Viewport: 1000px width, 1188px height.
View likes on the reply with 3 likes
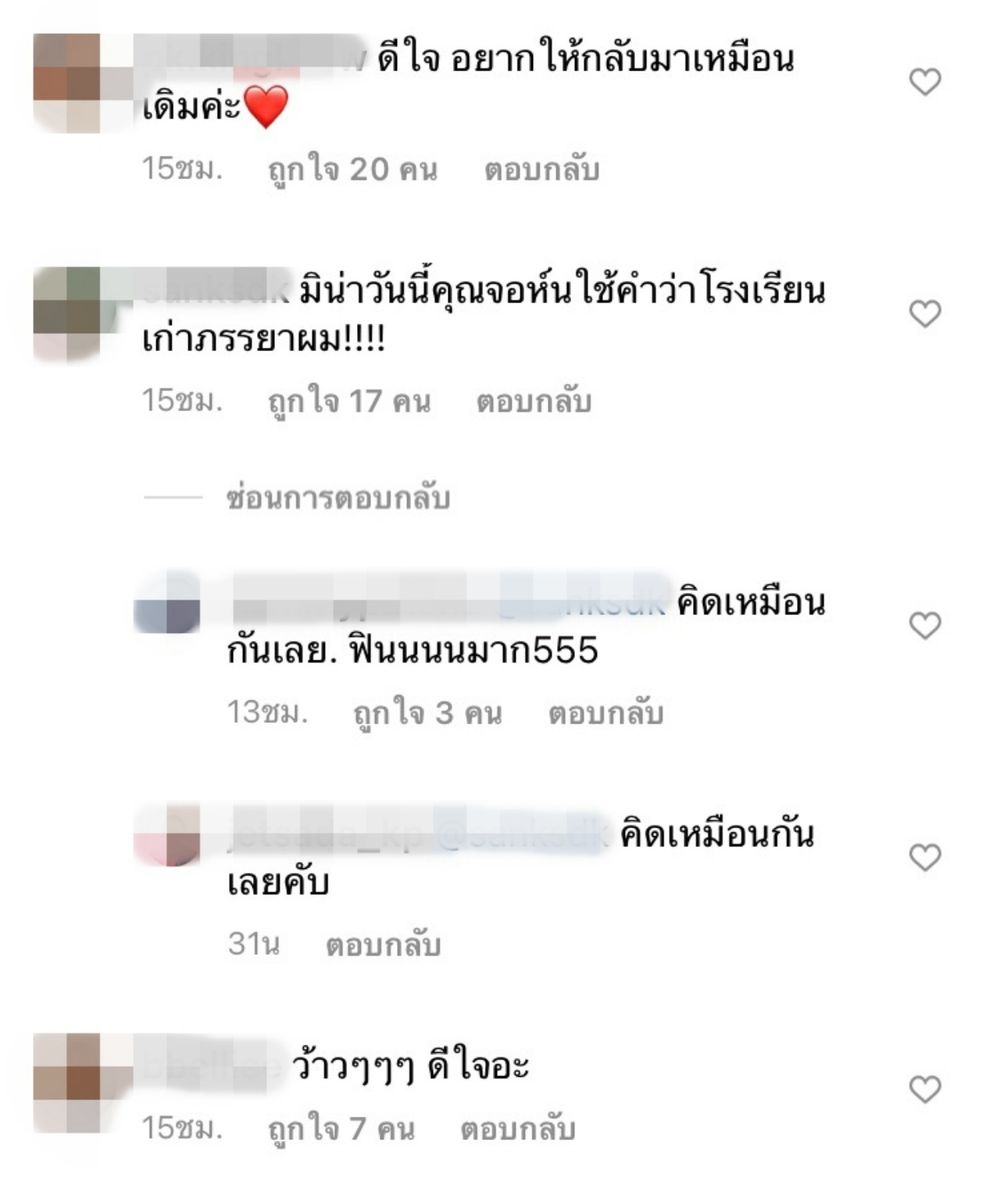coord(427,714)
